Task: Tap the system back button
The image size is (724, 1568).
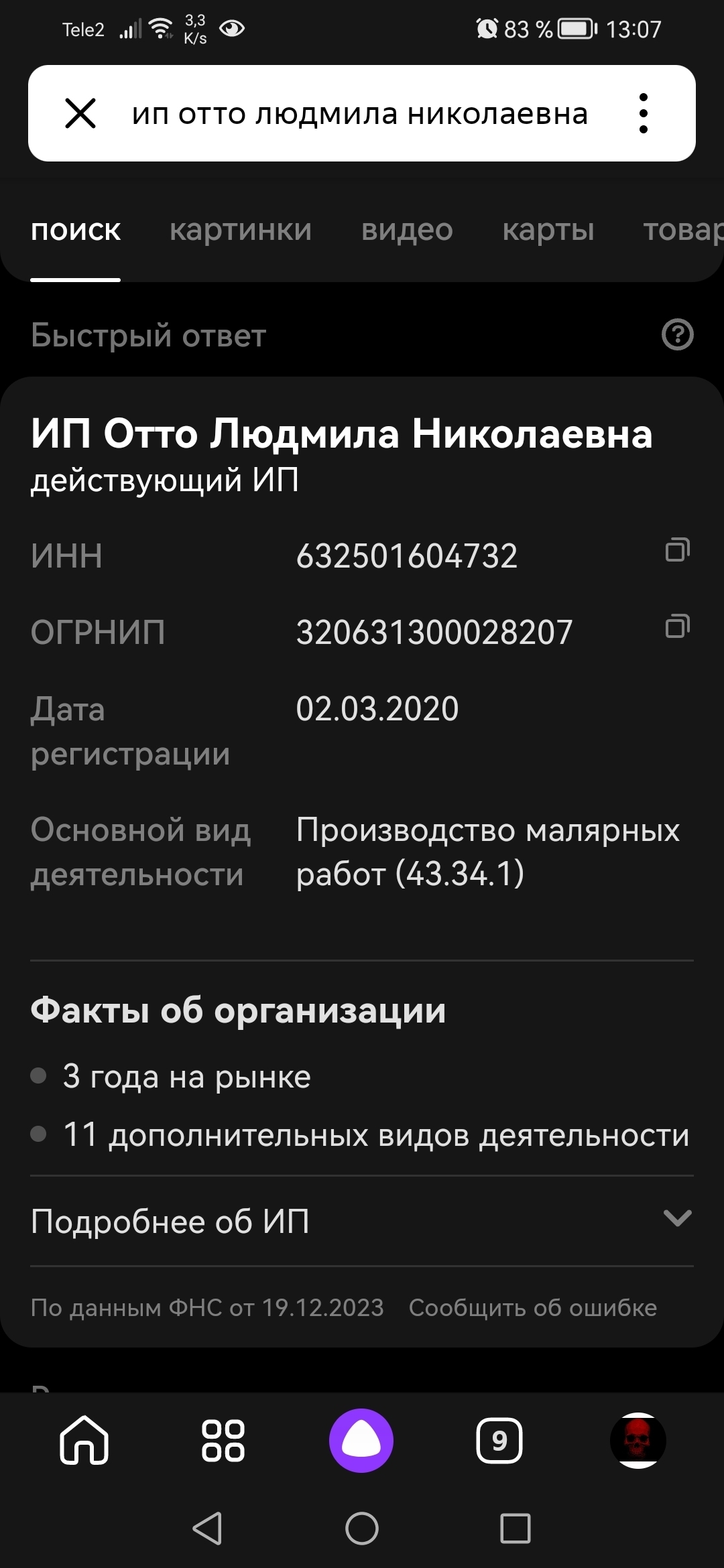Action: pos(207,1528)
